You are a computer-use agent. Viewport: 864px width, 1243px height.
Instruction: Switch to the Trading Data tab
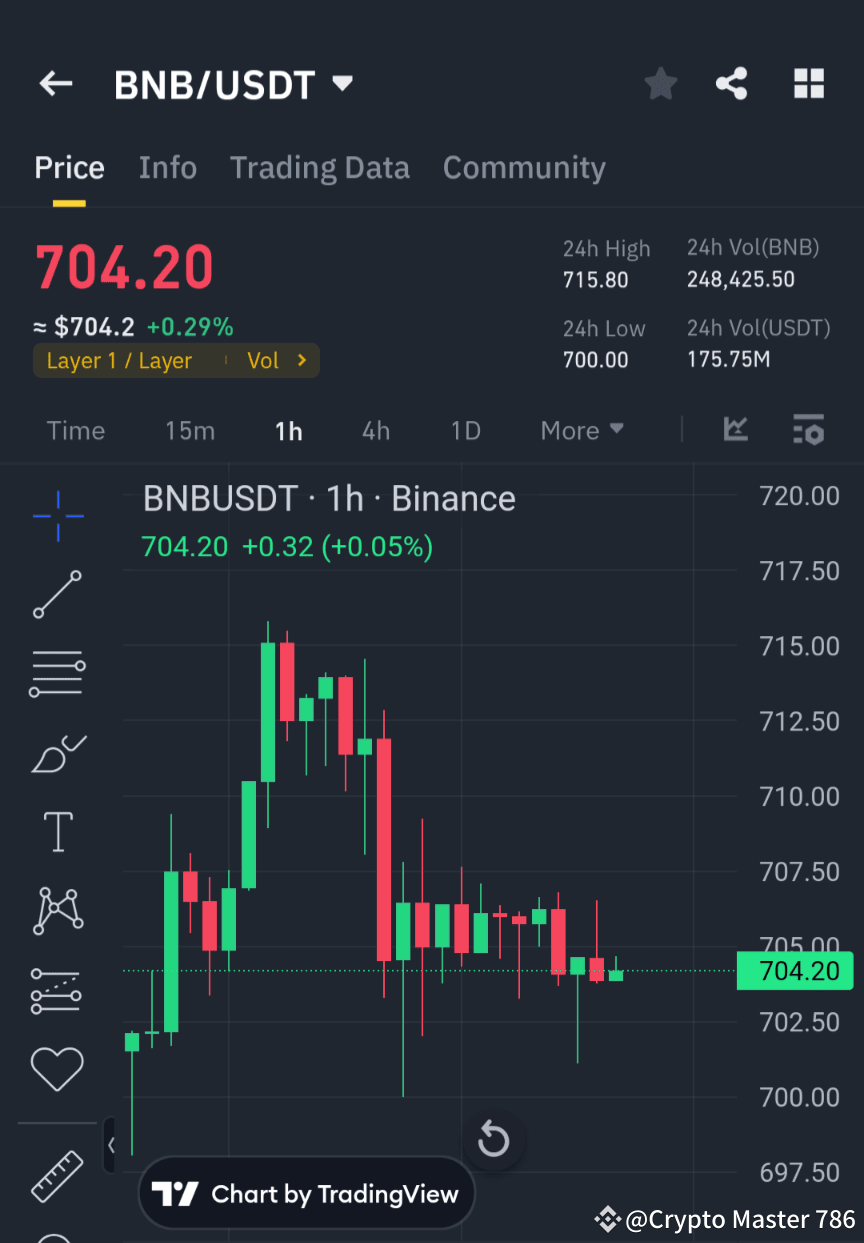point(320,167)
